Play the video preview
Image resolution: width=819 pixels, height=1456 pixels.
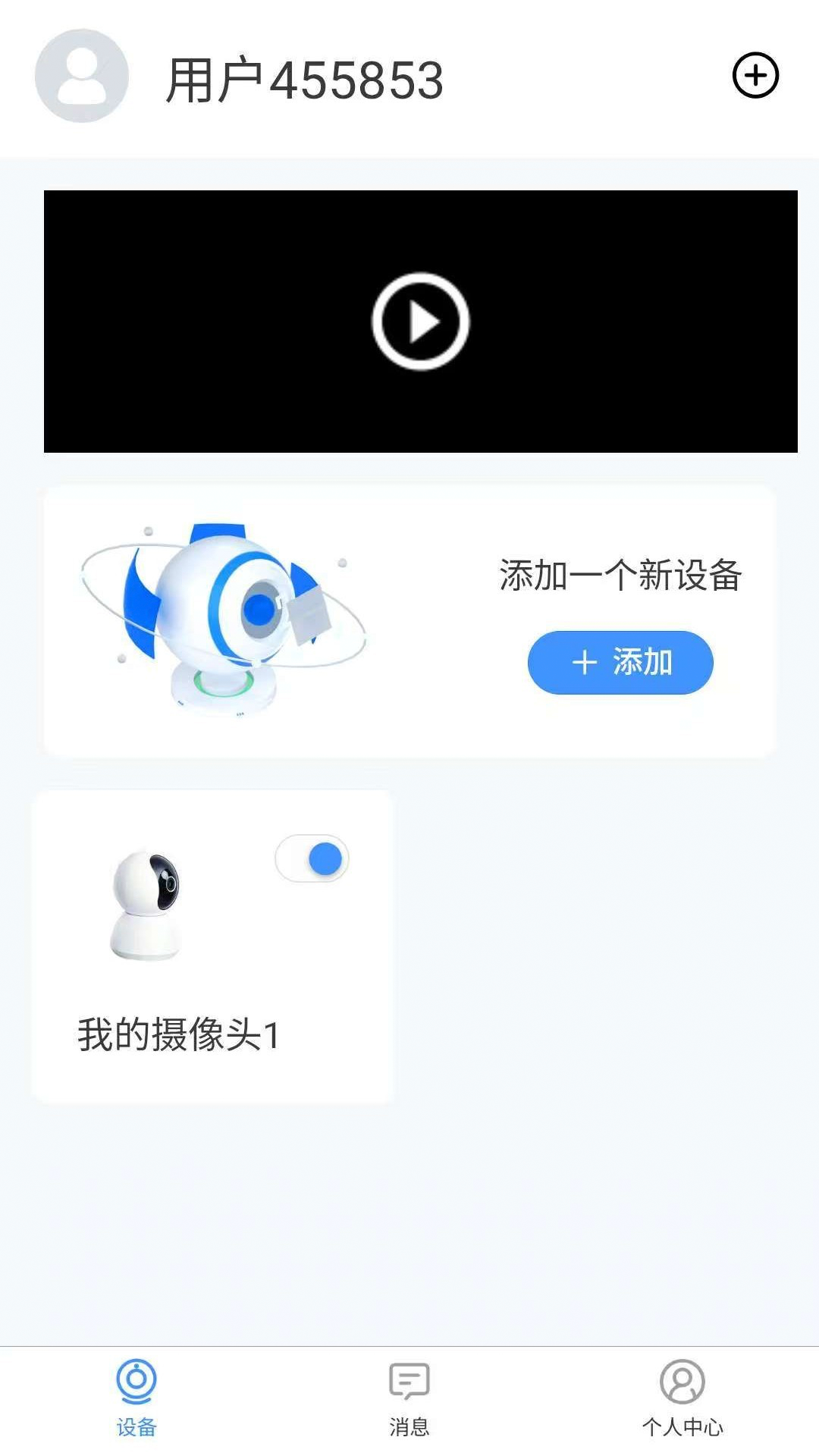421,322
